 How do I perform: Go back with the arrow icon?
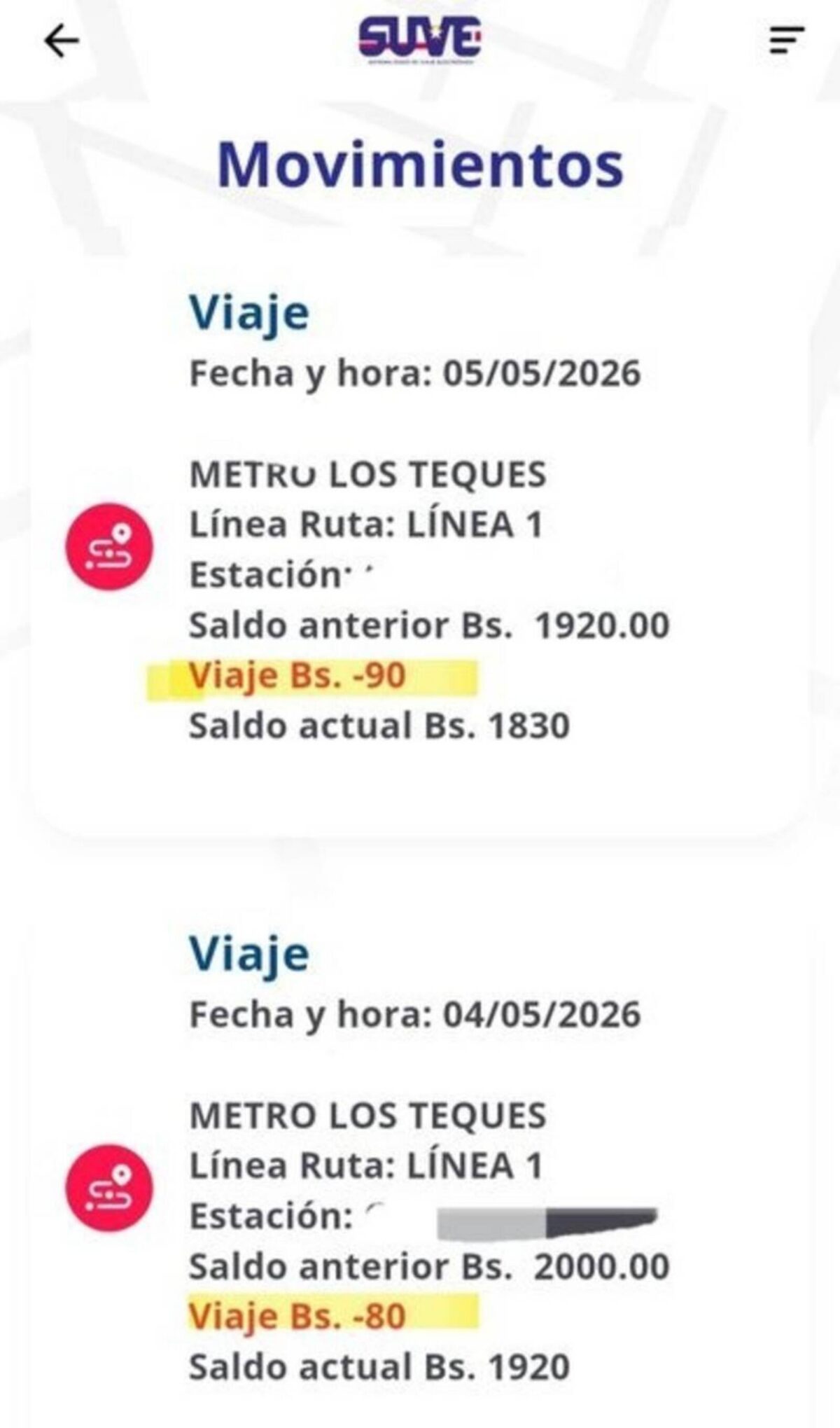coord(62,41)
